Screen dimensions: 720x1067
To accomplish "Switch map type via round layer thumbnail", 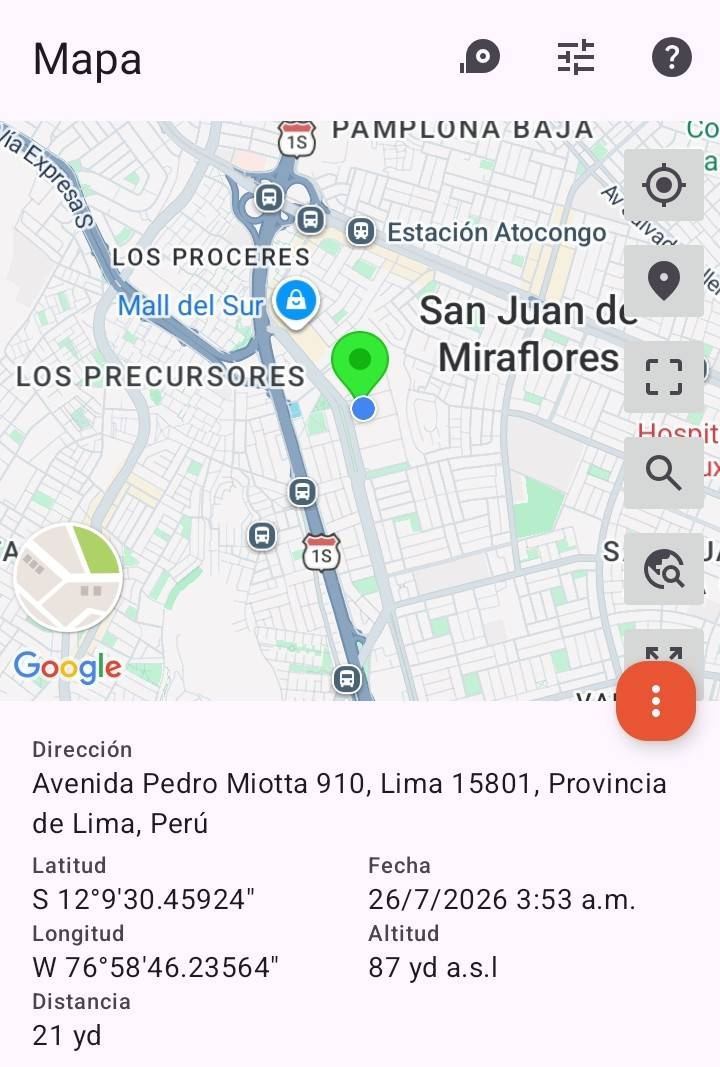I will click(x=68, y=578).
